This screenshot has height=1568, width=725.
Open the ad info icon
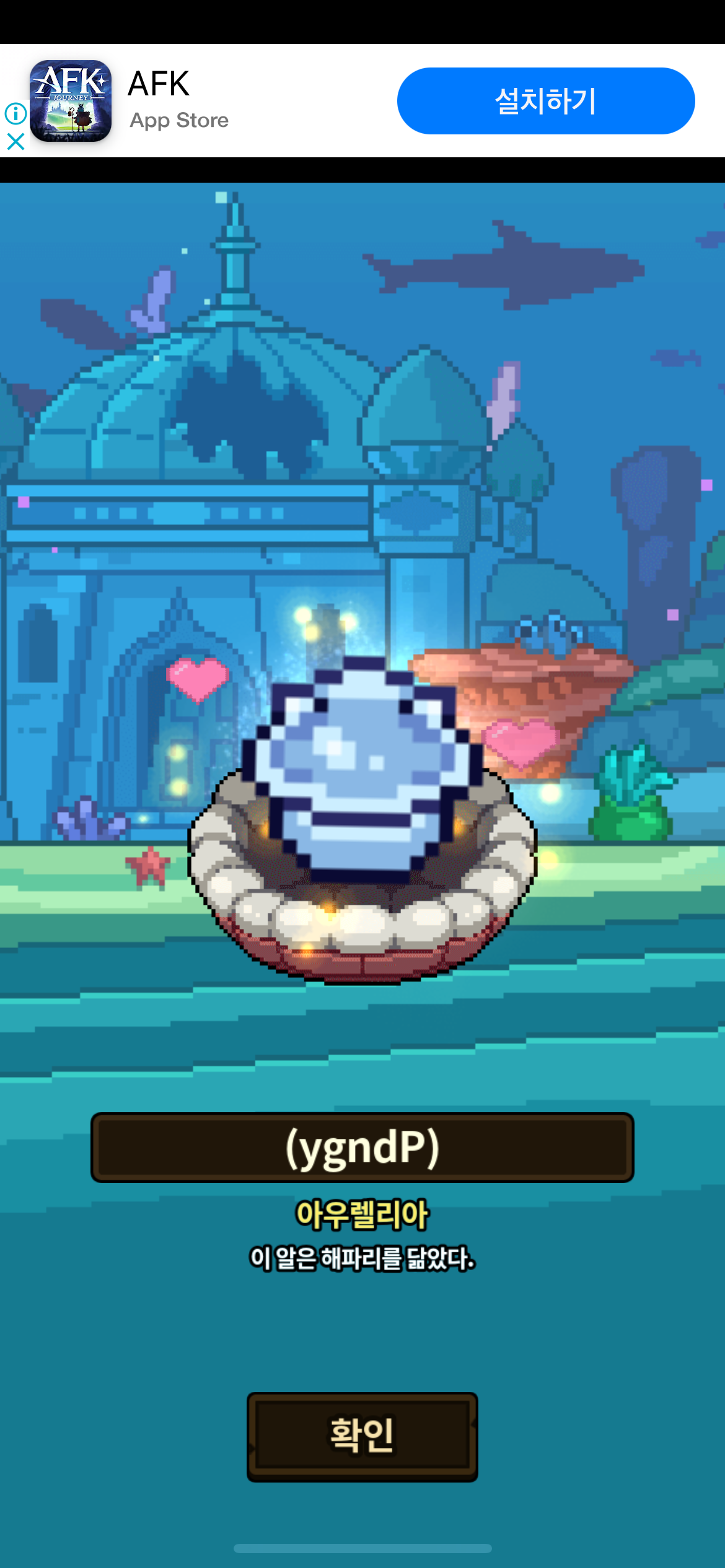[15, 113]
